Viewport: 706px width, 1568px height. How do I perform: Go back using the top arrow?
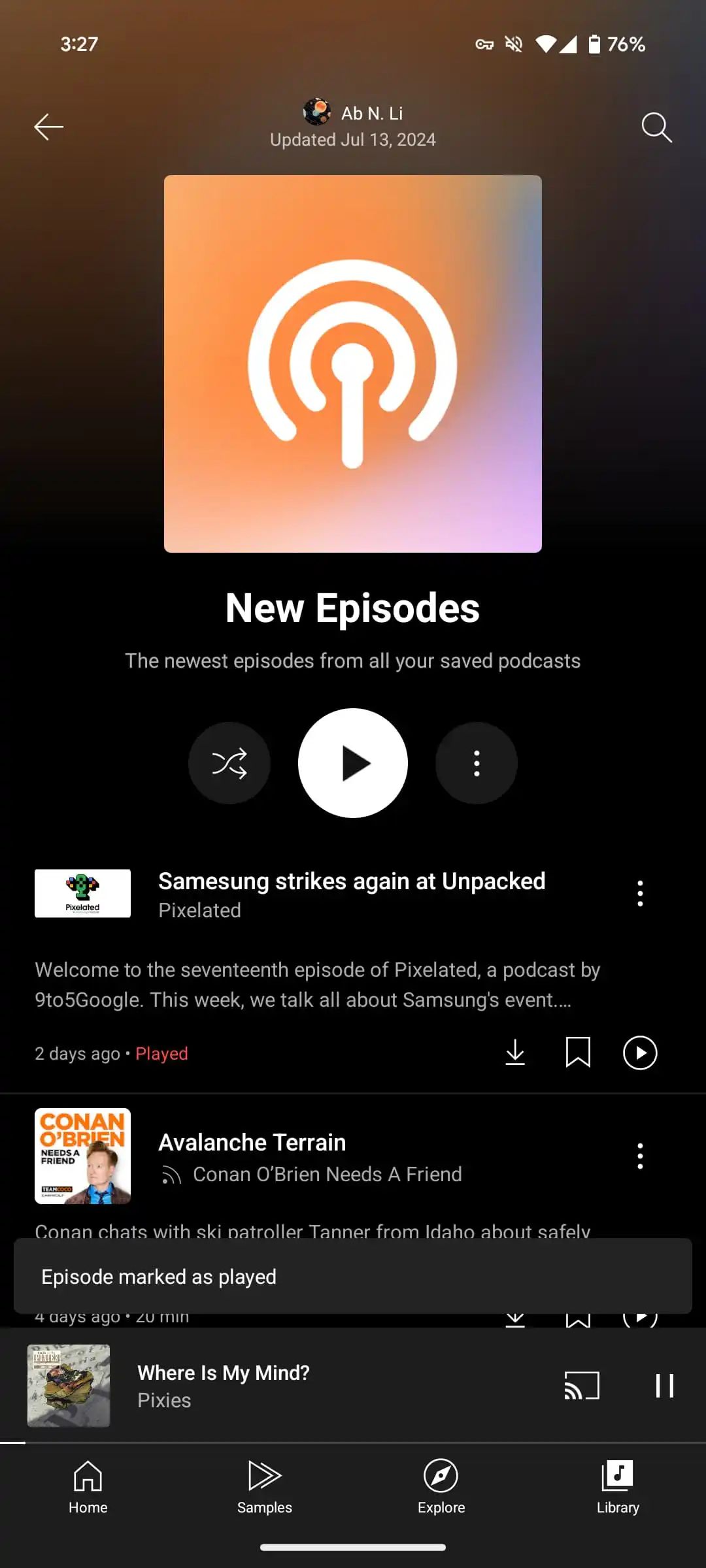(49, 127)
